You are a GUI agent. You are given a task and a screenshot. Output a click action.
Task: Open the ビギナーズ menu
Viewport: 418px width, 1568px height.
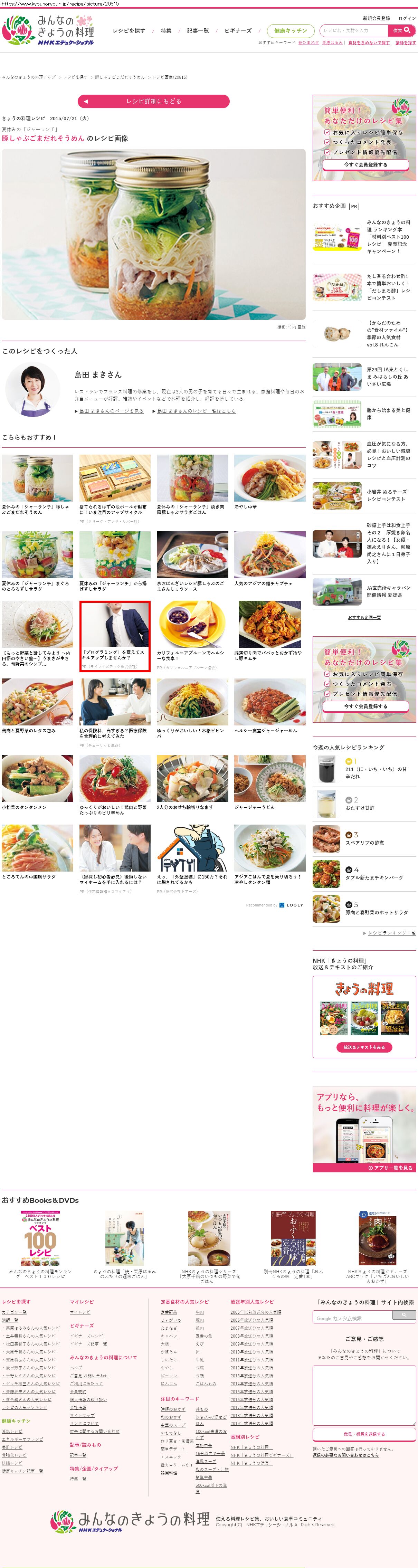pyautogui.click(x=237, y=30)
